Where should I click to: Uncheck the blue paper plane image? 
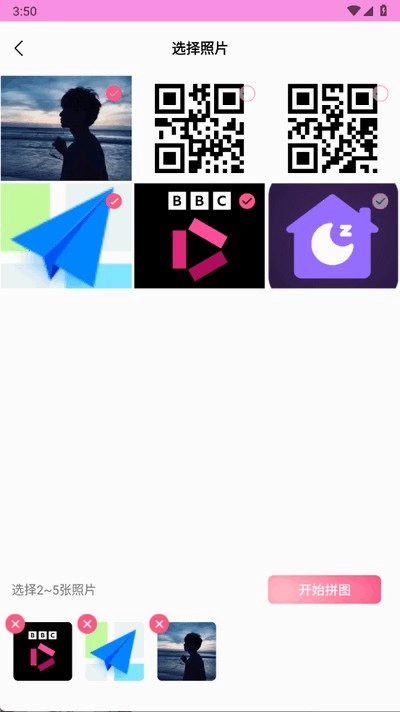pos(114,201)
